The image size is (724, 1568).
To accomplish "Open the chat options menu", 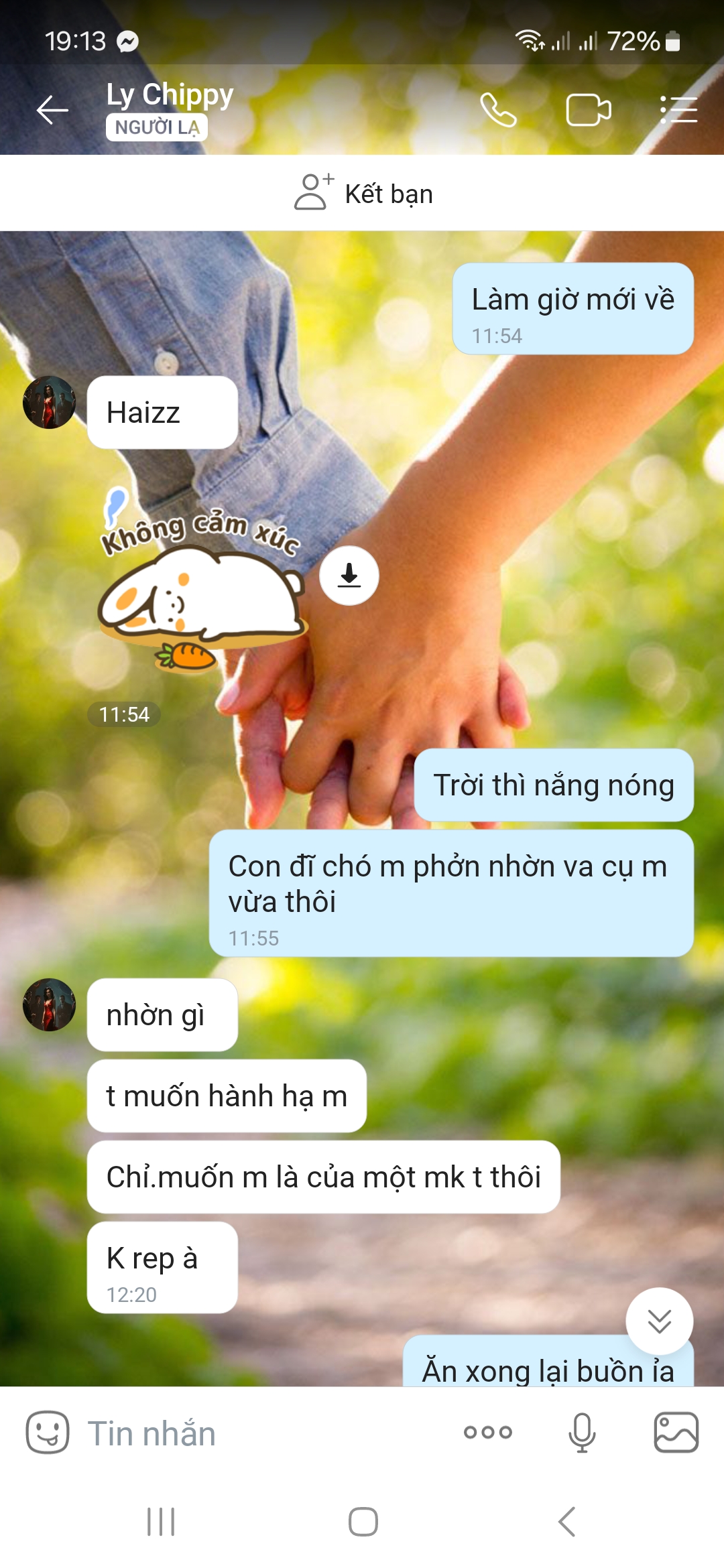I will pyautogui.click(x=678, y=110).
